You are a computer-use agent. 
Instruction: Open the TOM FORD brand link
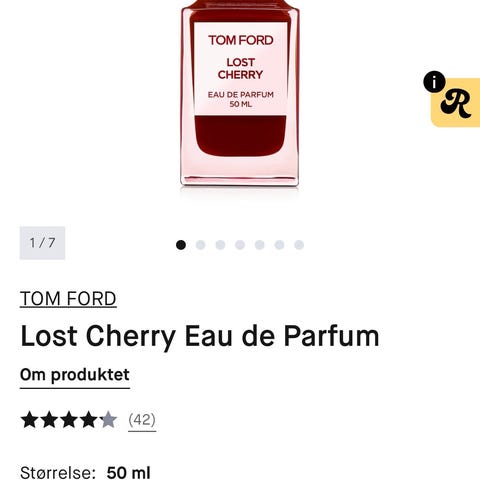point(68,298)
